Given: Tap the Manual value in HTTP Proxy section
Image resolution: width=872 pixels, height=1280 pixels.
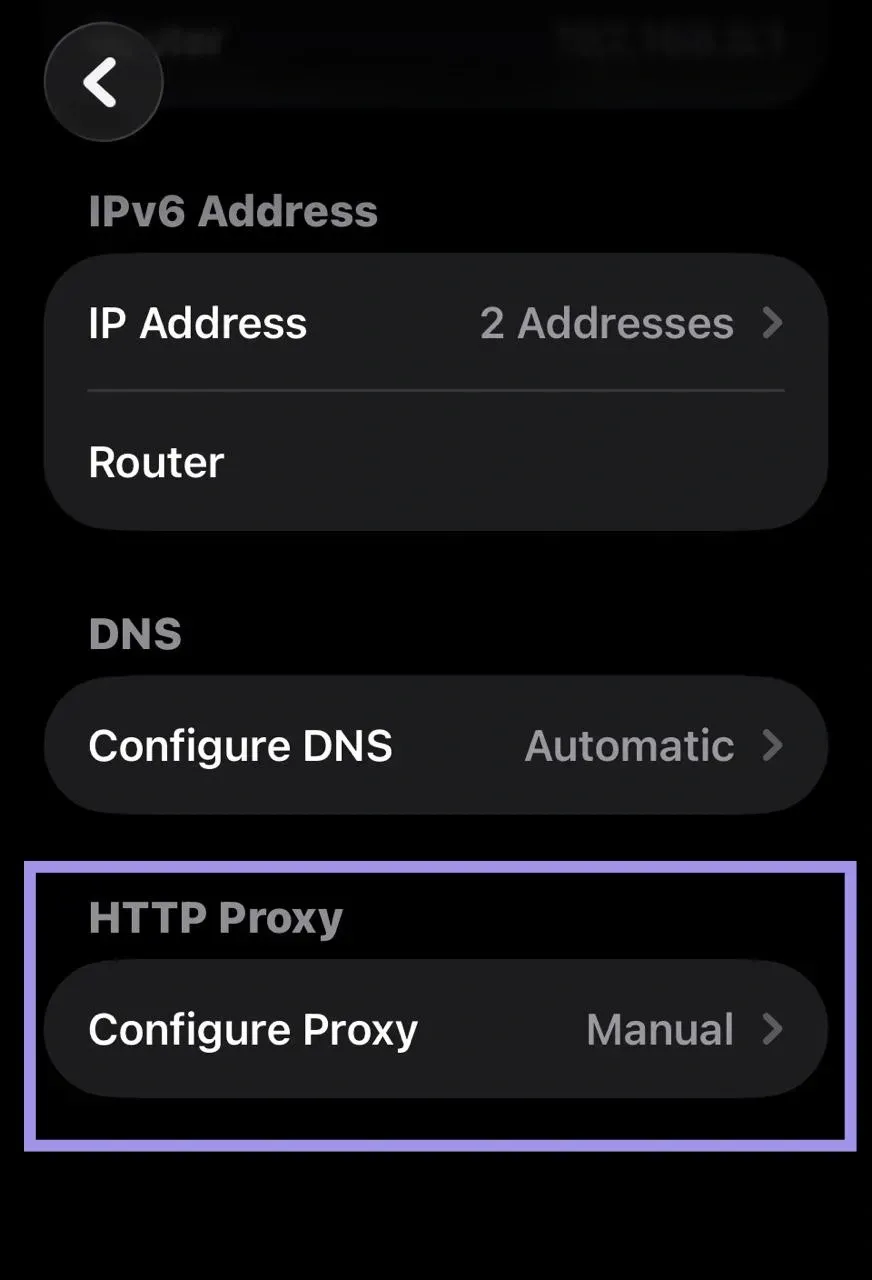Looking at the screenshot, I should pos(658,1030).
